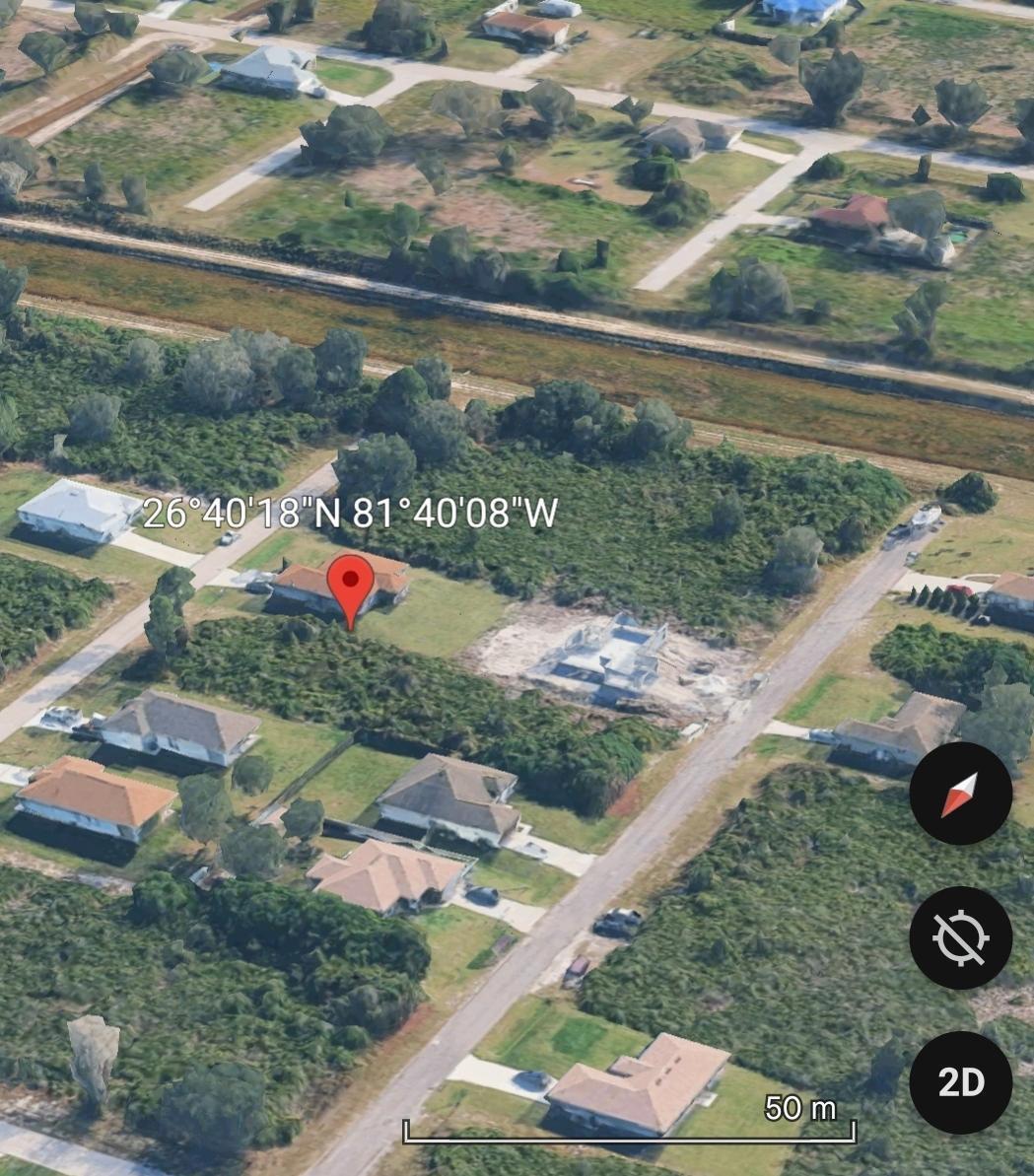Enable location tracking via the slashed crosshair
1034x1176 pixels.
[961, 937]
